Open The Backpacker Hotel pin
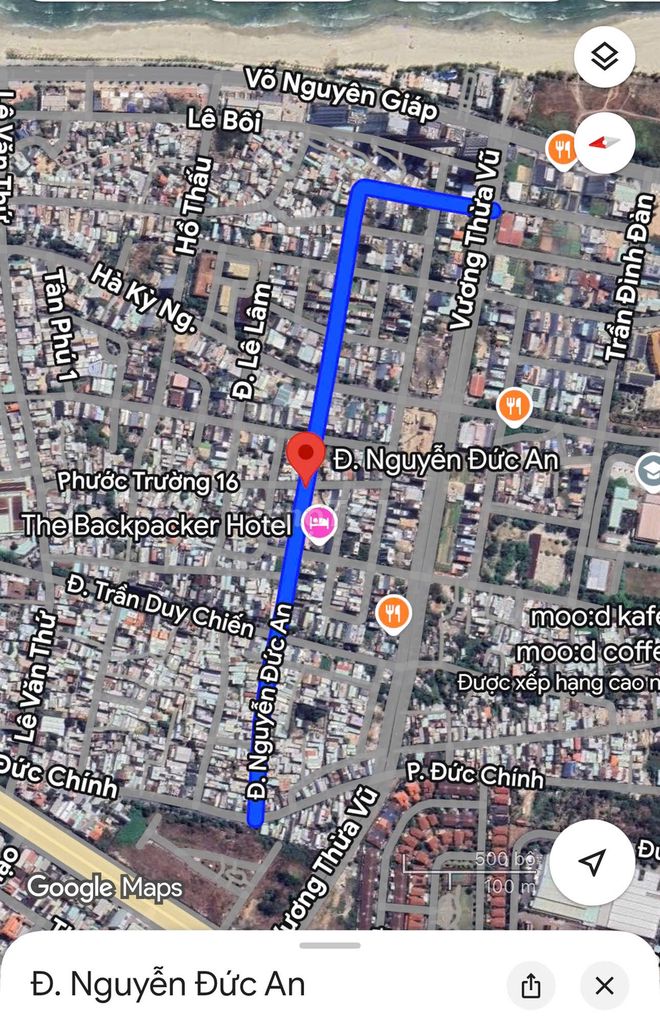 320,522
